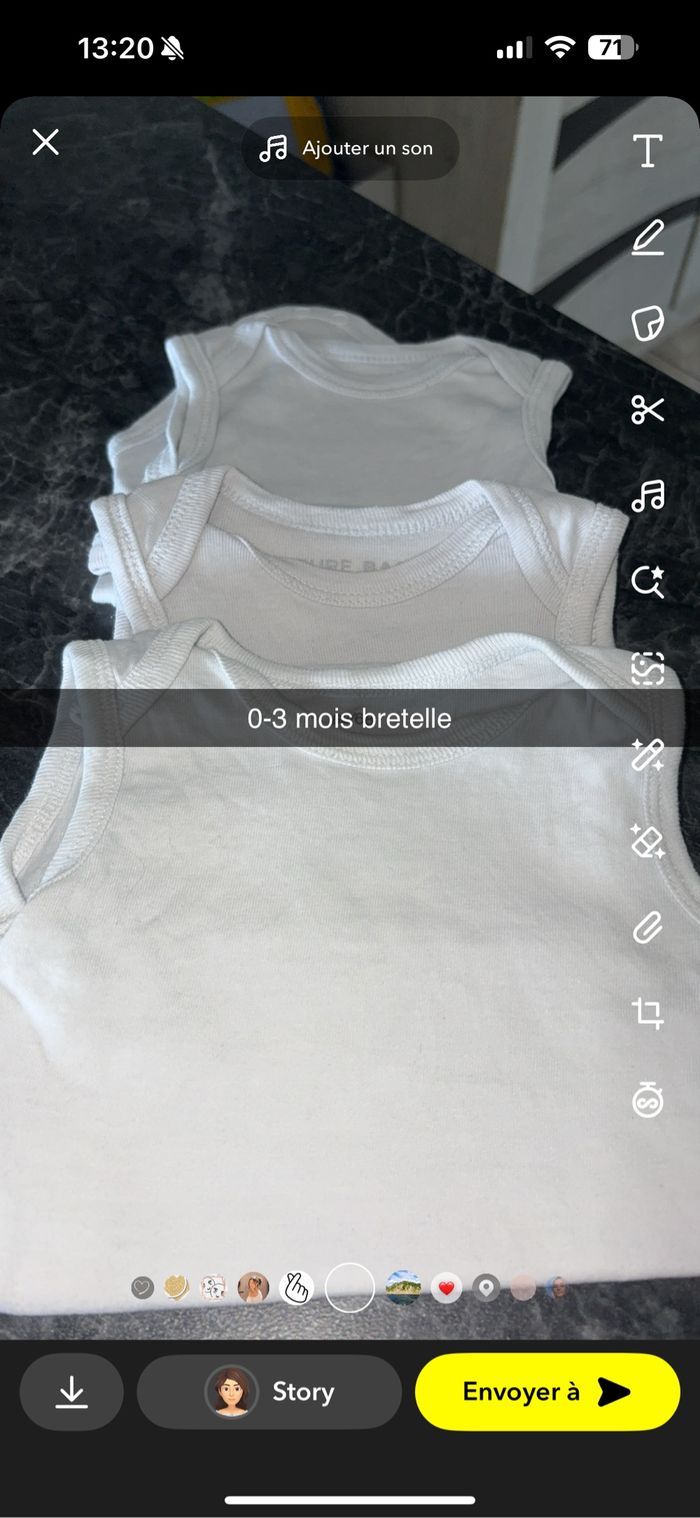Open the text tool
Image resolution: width=700 pixels, height=1518 pixels.
tap(648, 151)
